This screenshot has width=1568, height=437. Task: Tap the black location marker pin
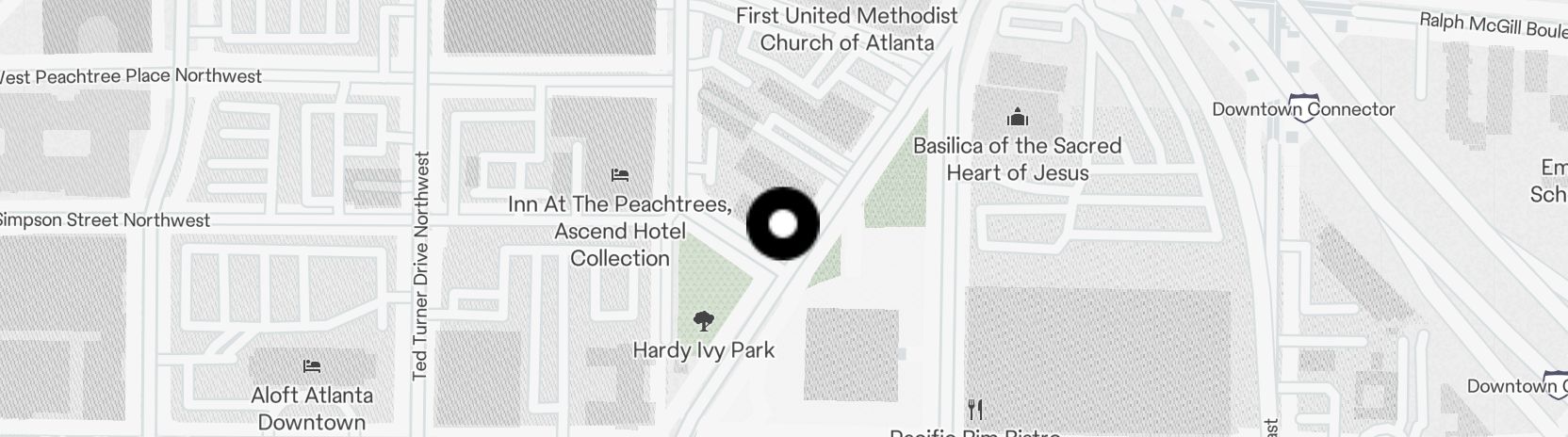(x=782, y=224)
